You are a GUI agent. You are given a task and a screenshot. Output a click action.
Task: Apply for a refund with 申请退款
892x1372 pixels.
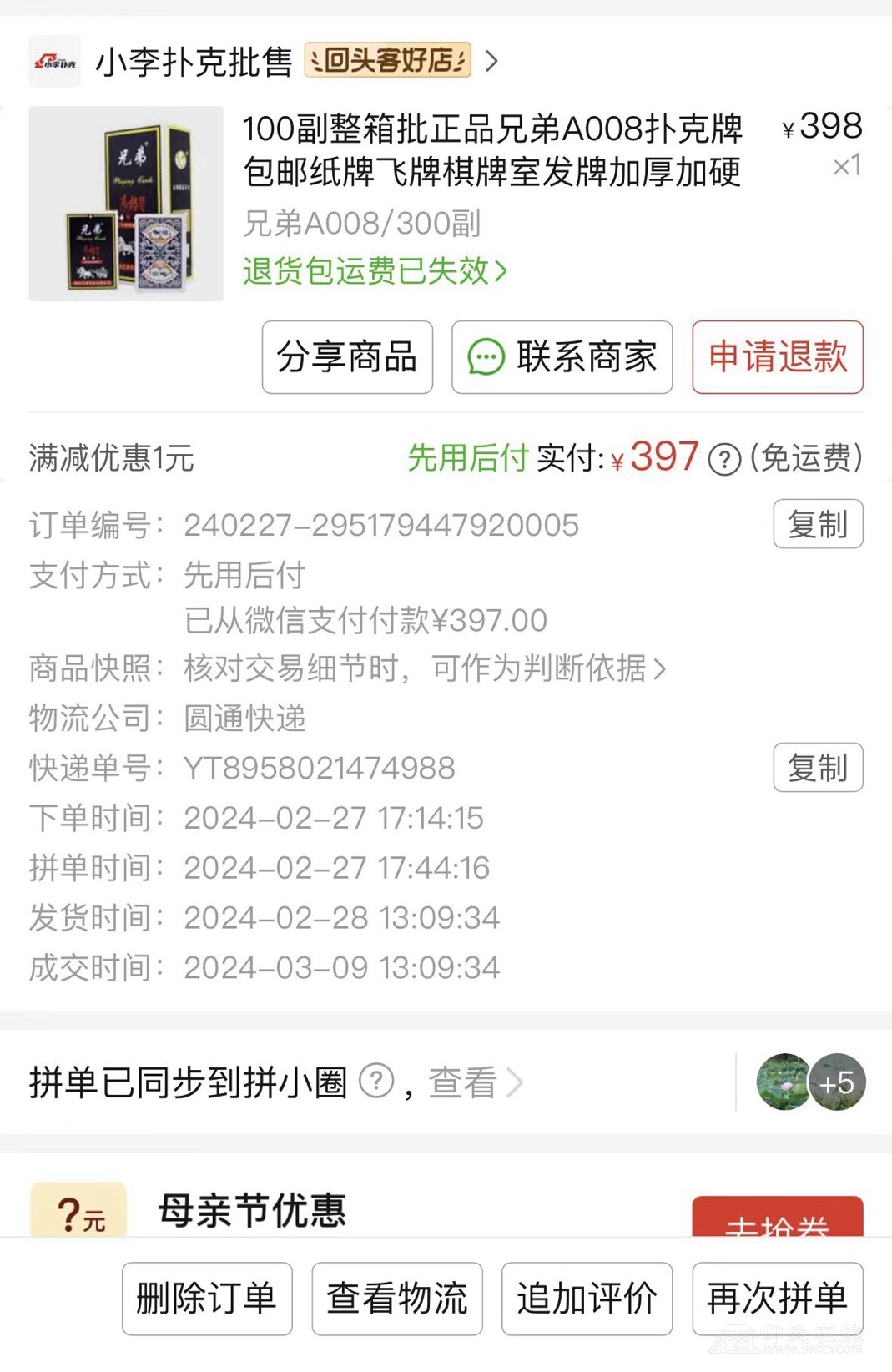(777, 357)
